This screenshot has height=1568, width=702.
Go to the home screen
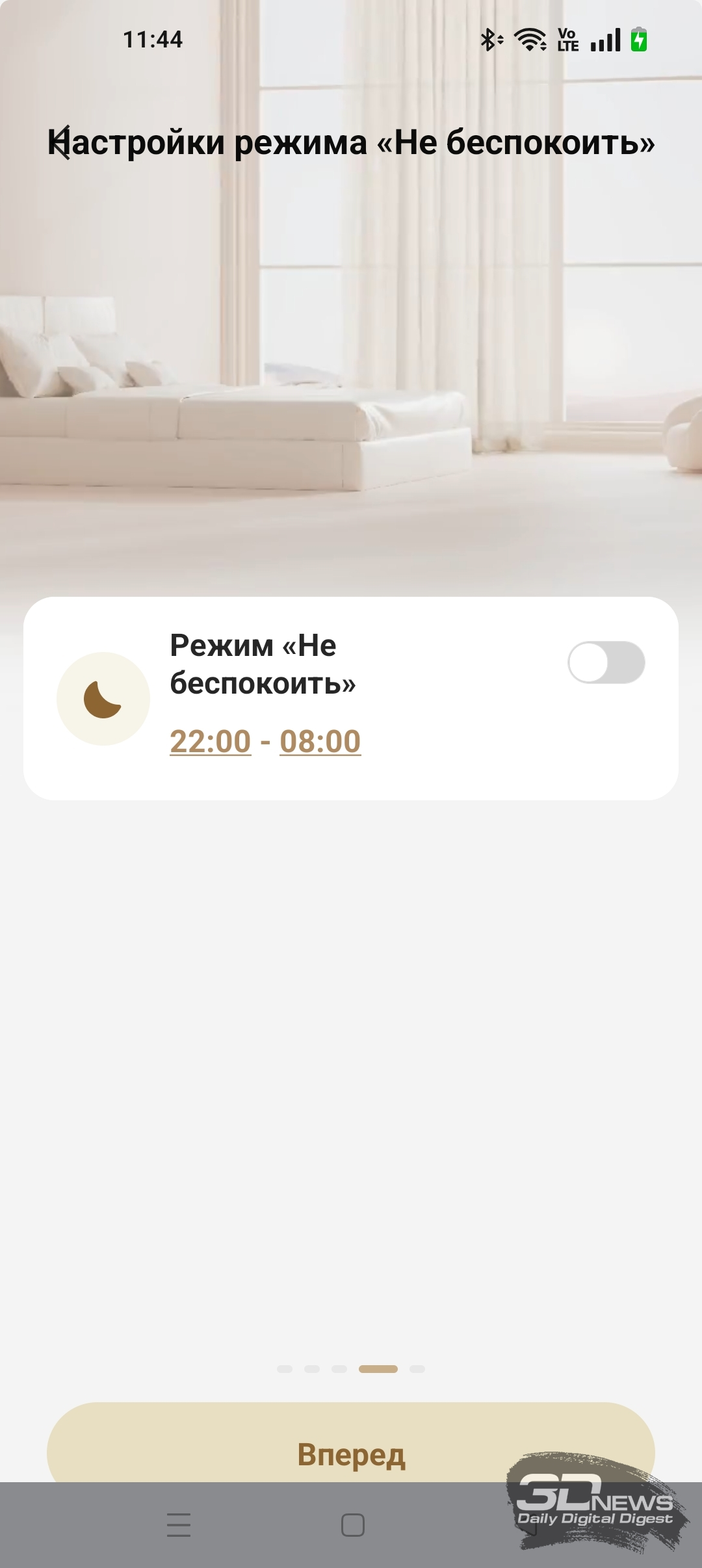(x=352, y=1524)
